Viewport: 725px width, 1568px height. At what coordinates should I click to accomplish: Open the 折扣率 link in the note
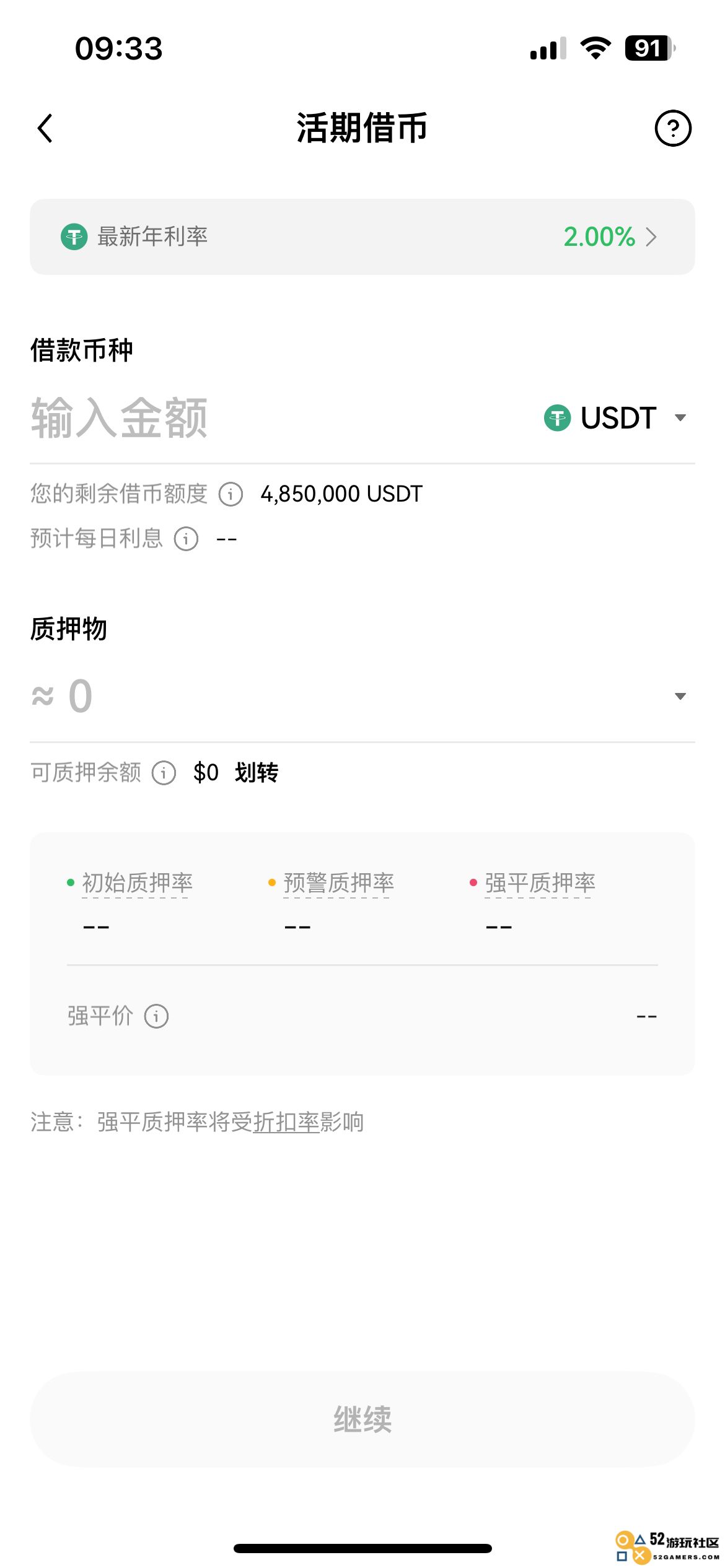point(286,1122)
